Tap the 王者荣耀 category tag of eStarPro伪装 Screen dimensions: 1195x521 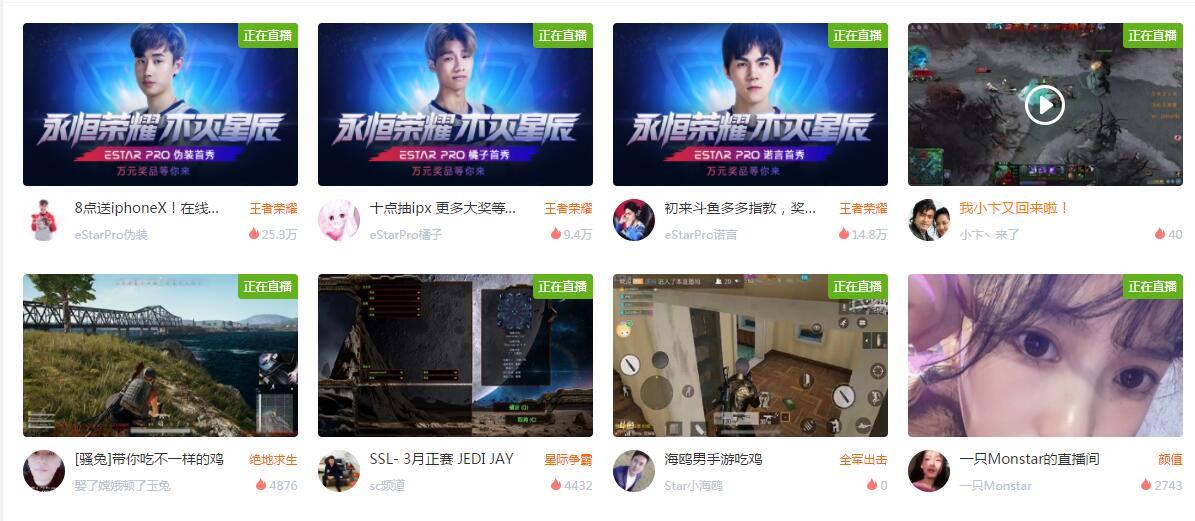(273, 209)
